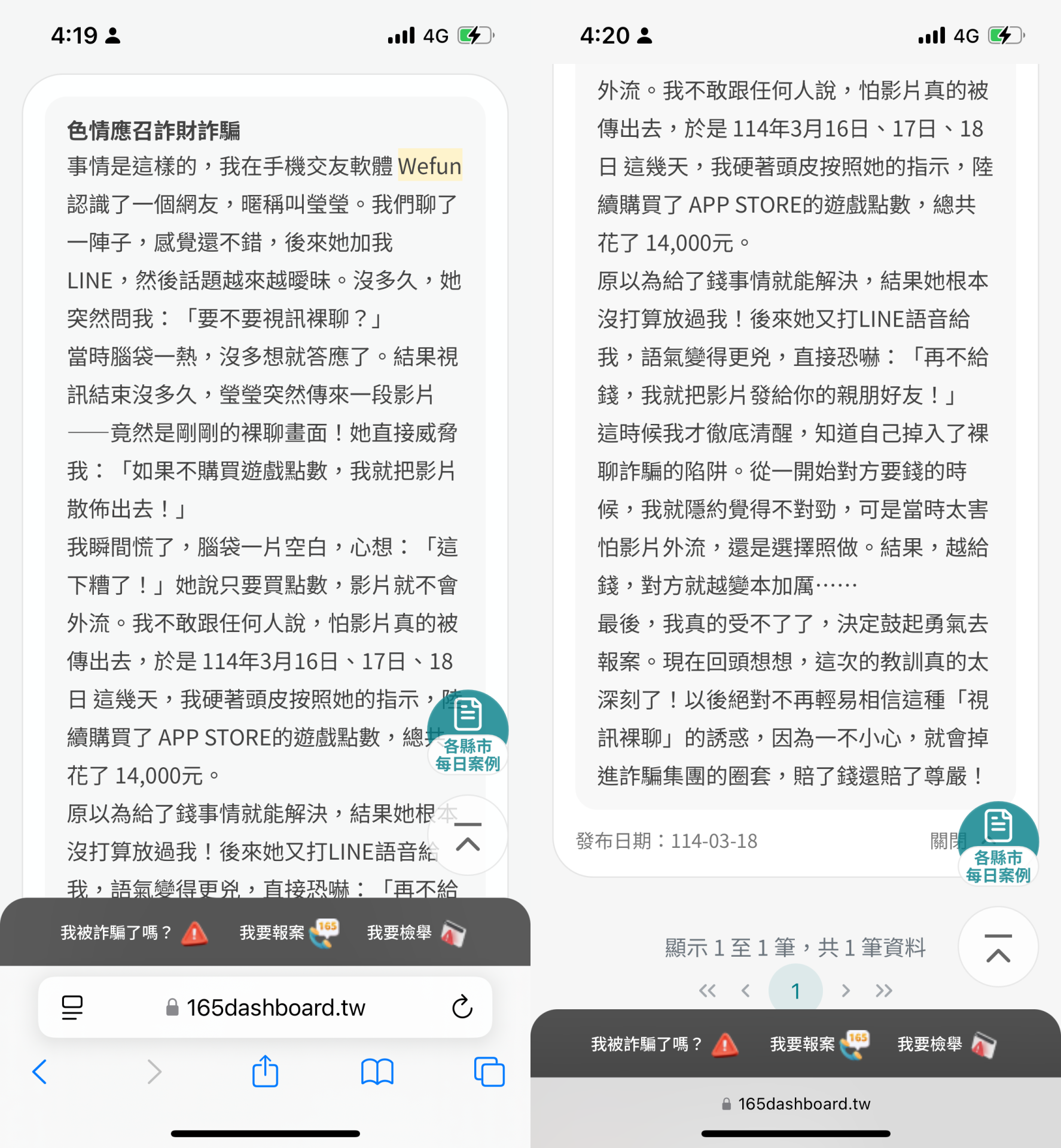Open the Safari tabs overview

coord(489,1071)
